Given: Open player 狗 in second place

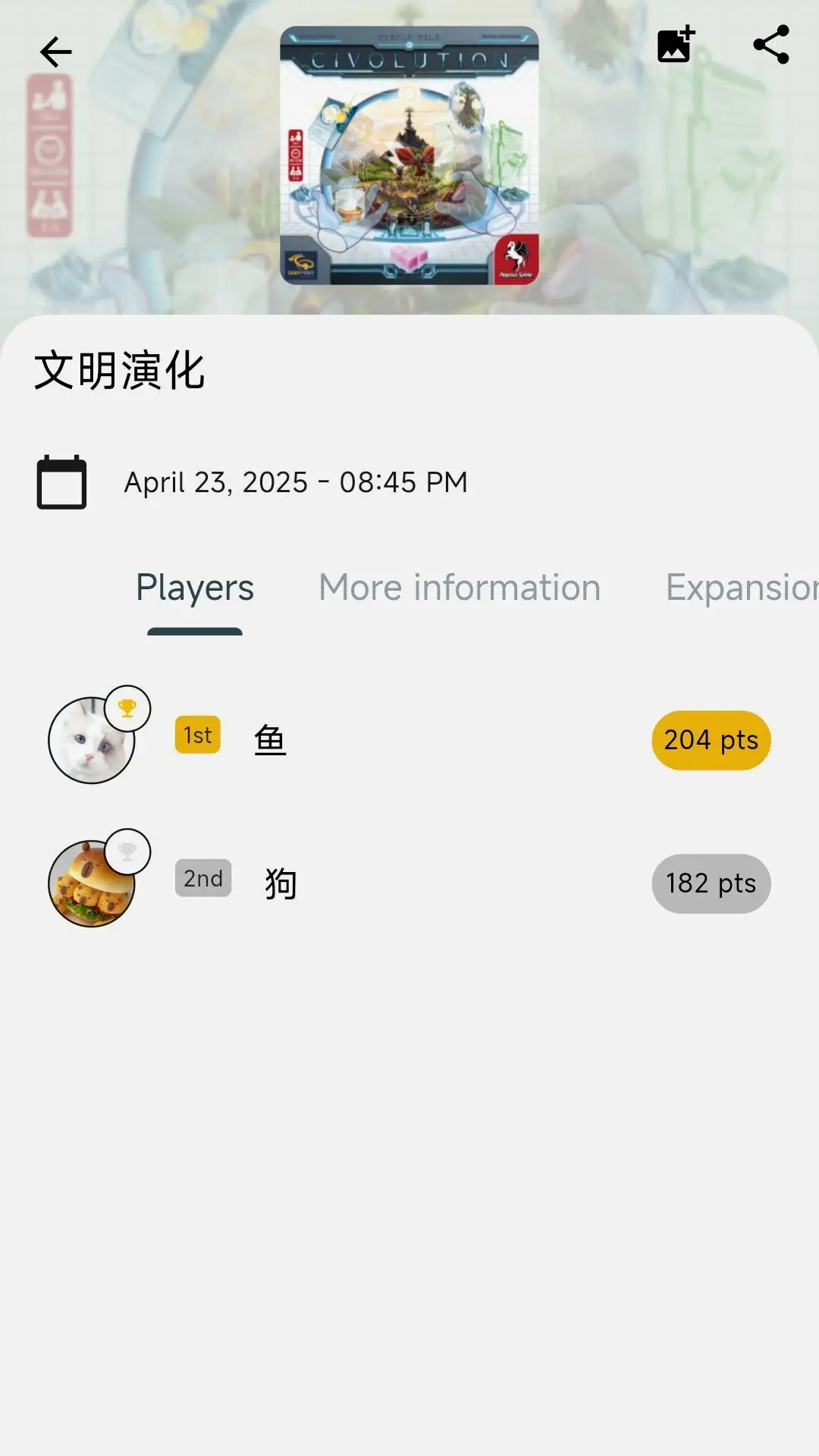Looking at the screenshot, I should pyautogui.click(x=280, y=883).
